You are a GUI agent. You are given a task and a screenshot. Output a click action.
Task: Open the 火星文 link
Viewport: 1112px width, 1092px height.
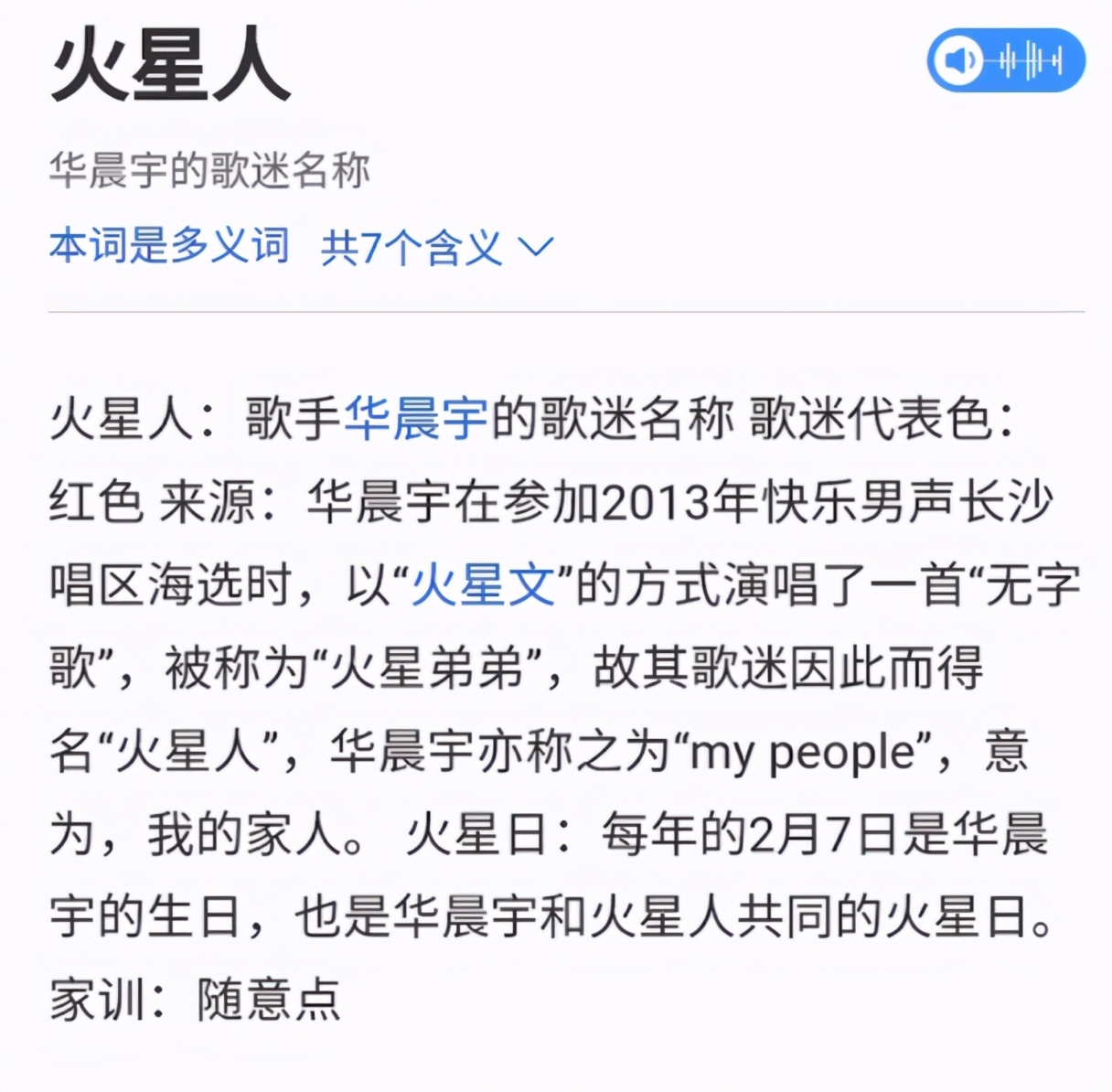coord(483,585)
